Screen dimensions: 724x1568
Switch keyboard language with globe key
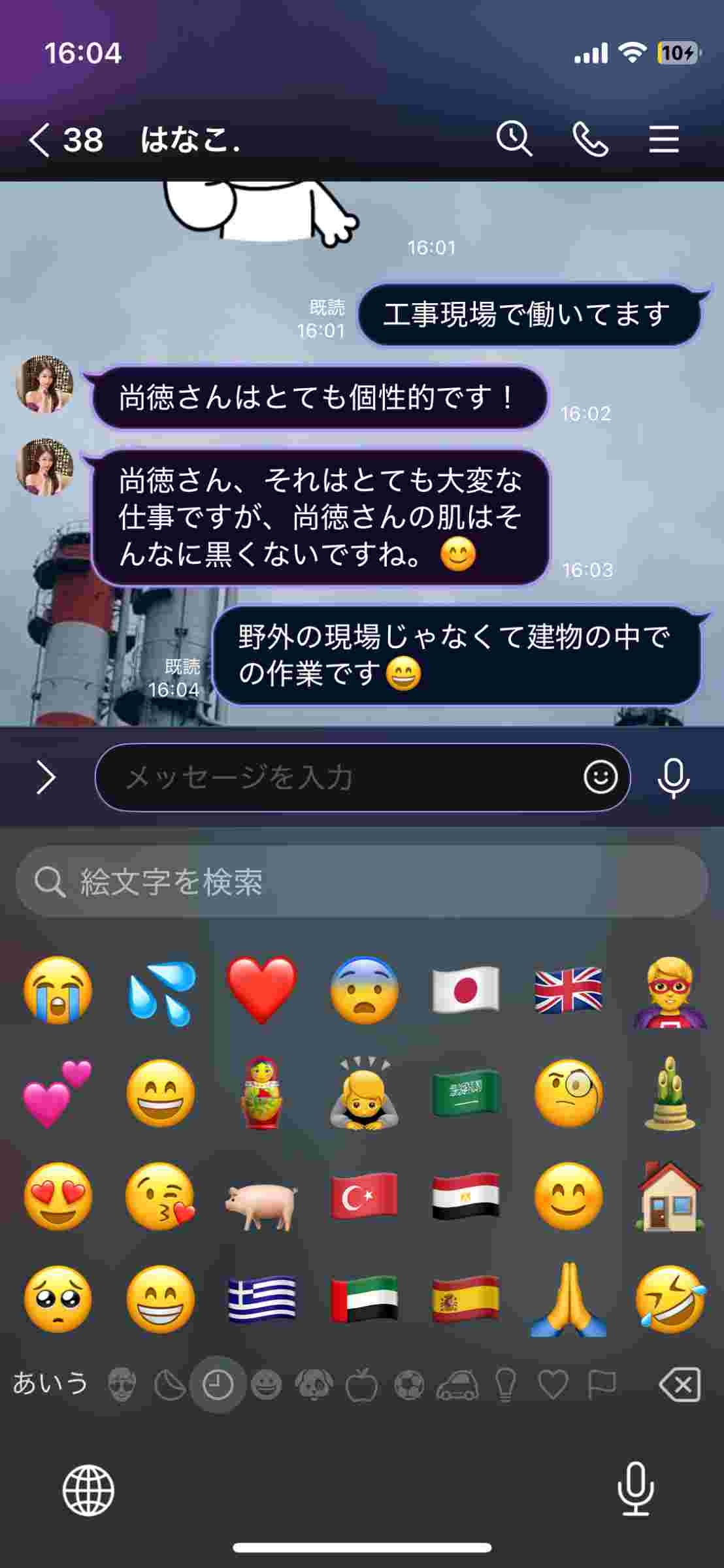(88, 1490)
